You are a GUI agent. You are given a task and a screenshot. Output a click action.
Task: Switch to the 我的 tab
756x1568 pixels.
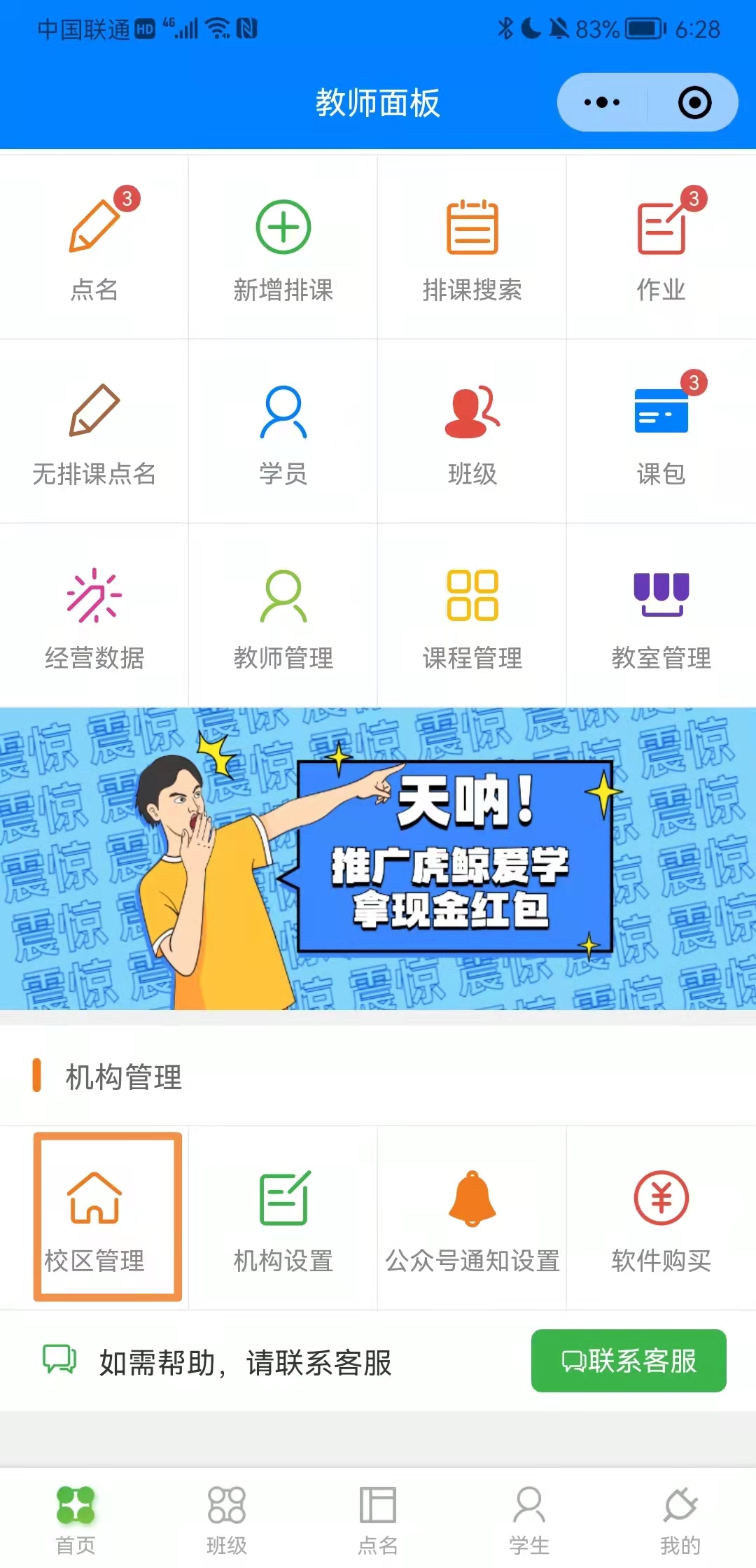680,1518
